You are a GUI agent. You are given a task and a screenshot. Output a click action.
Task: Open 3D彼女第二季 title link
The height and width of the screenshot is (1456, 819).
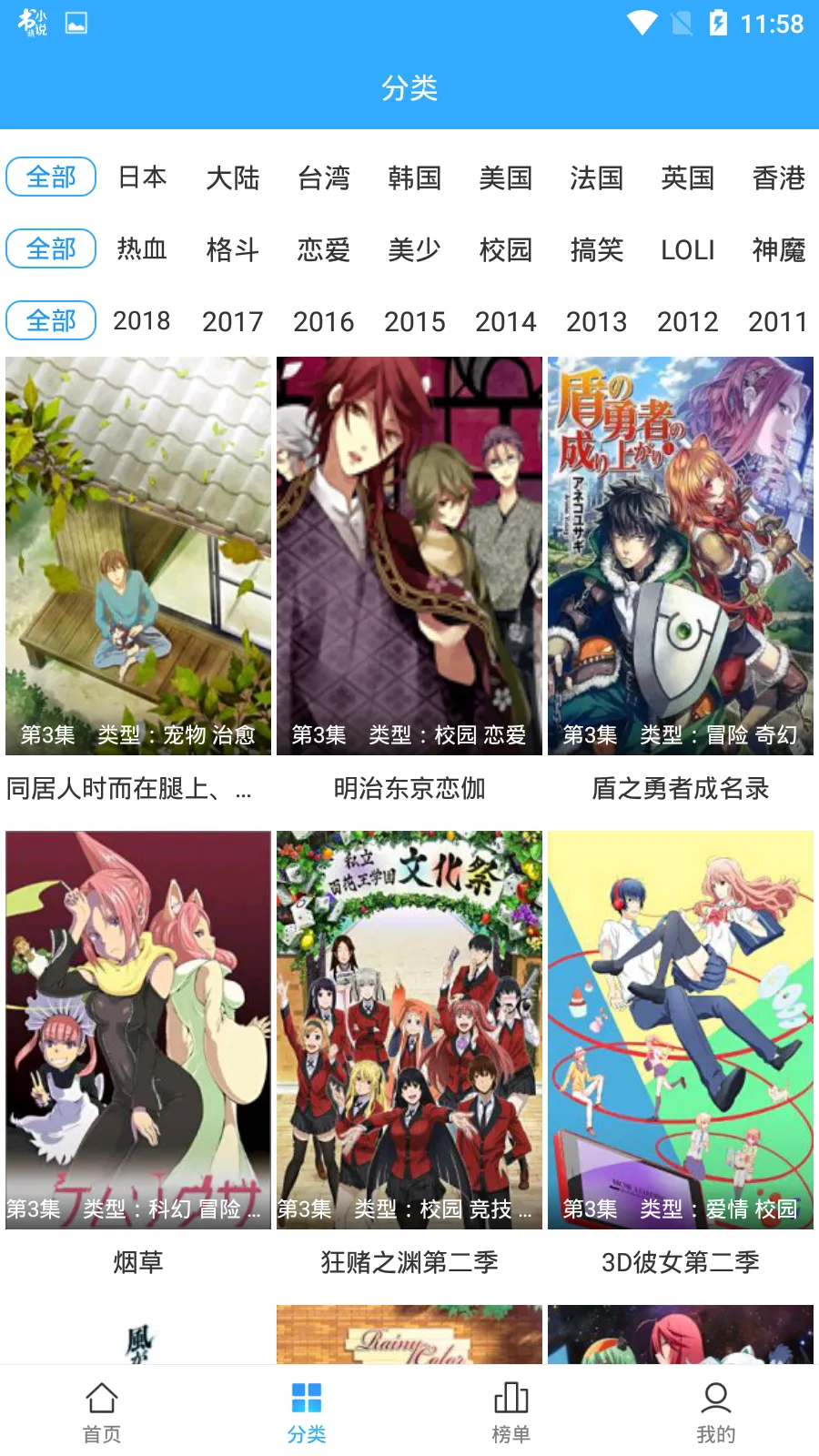[681, 1261]
